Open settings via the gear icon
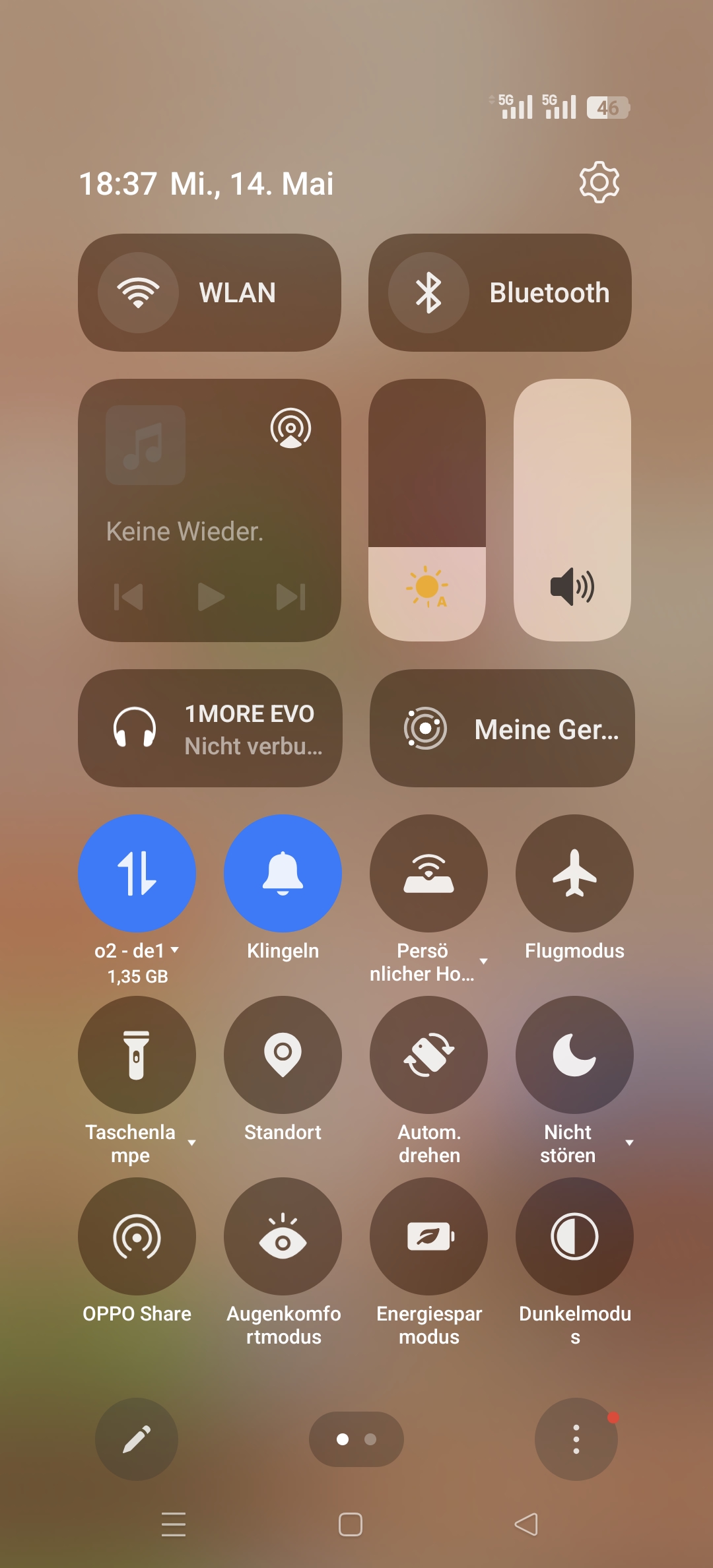This screenshot has height=1568, width=713. [x=599, y=182]
